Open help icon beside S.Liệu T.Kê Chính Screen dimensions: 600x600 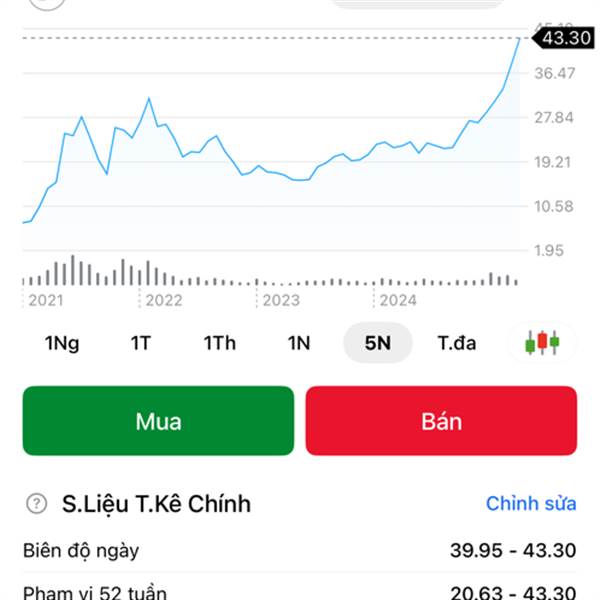38,503
